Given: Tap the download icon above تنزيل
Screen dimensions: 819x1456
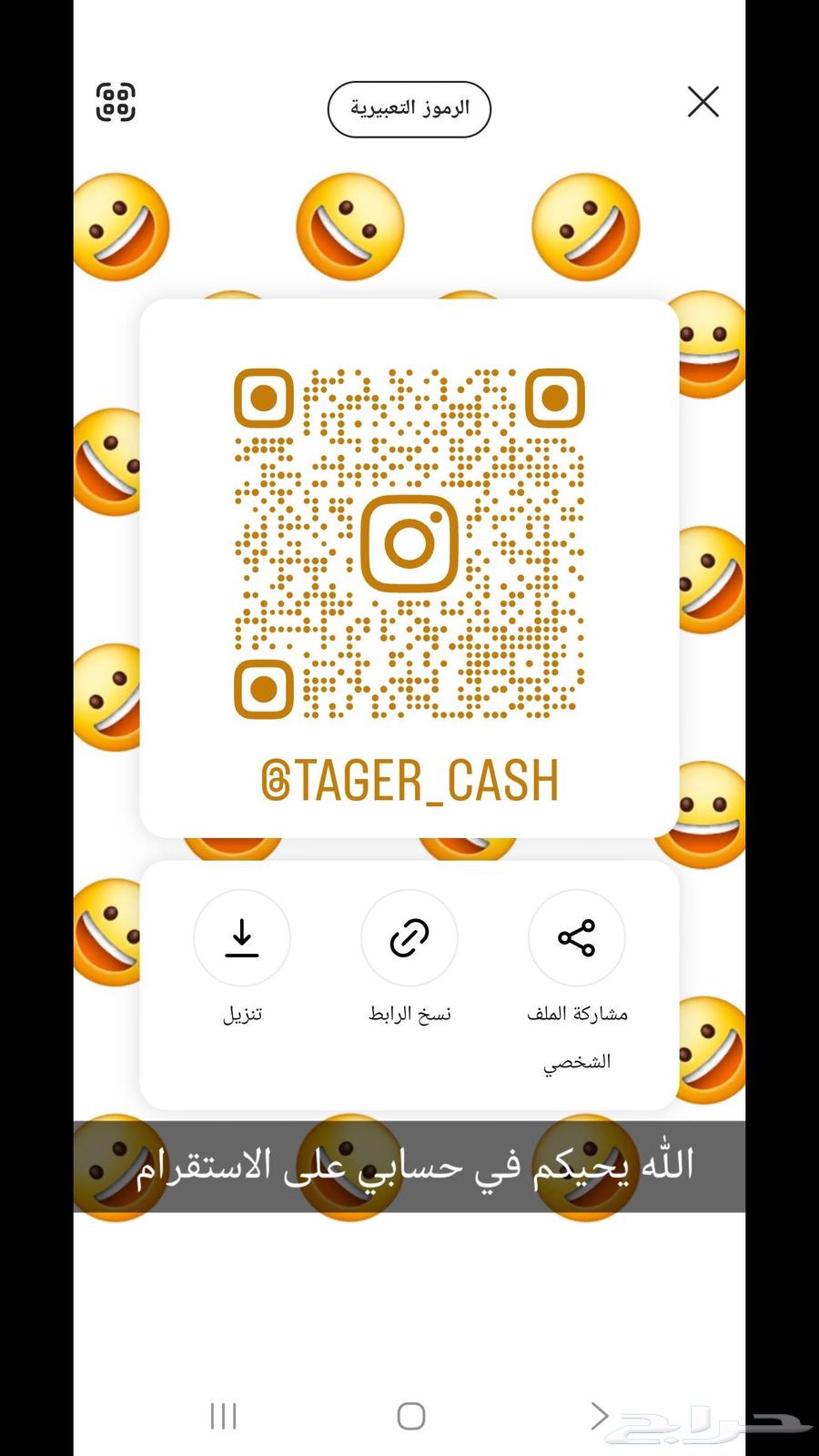Looking at the screenshot, I should (241, 937).
